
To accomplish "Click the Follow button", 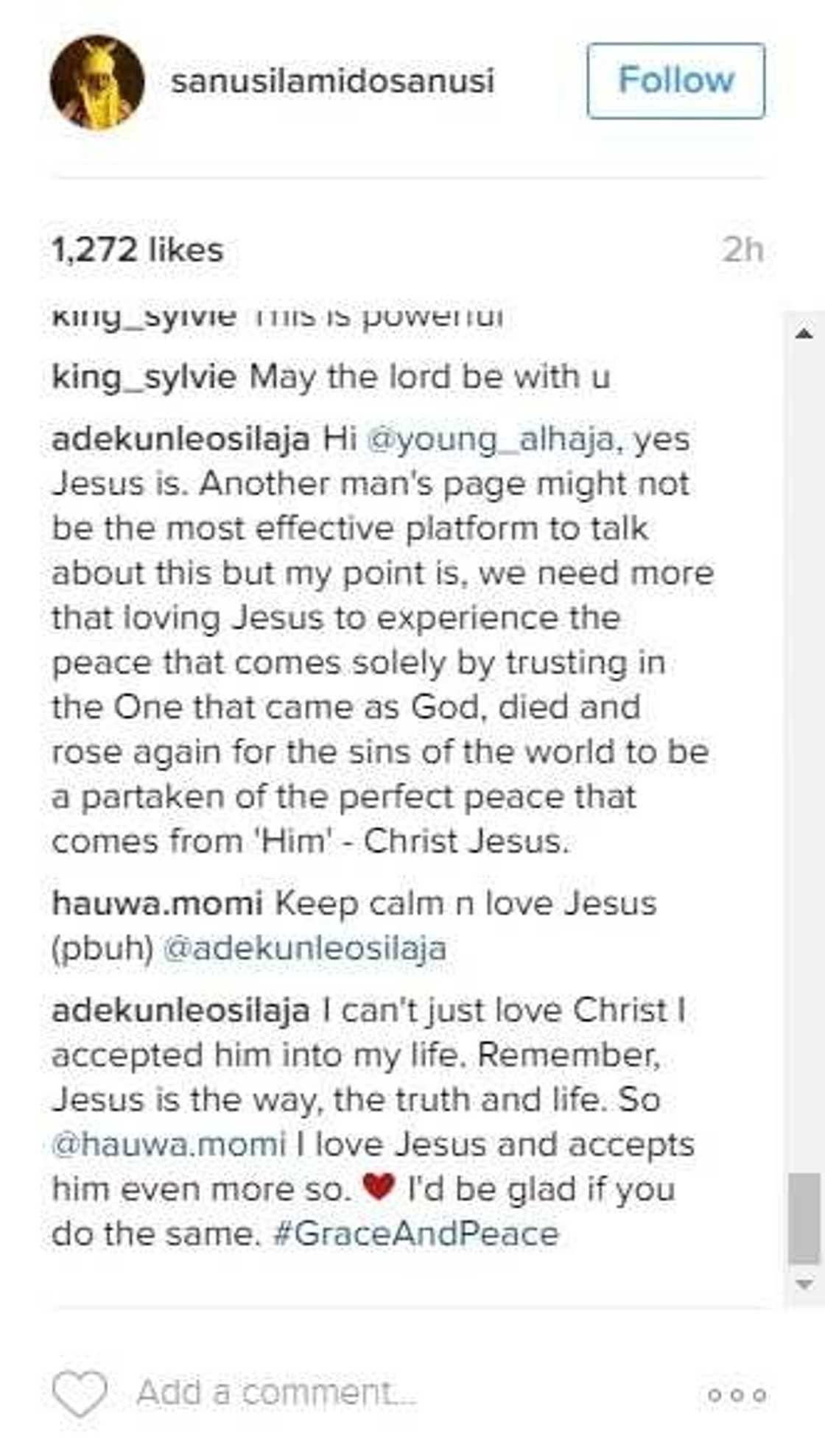I will tap(675, 81).
